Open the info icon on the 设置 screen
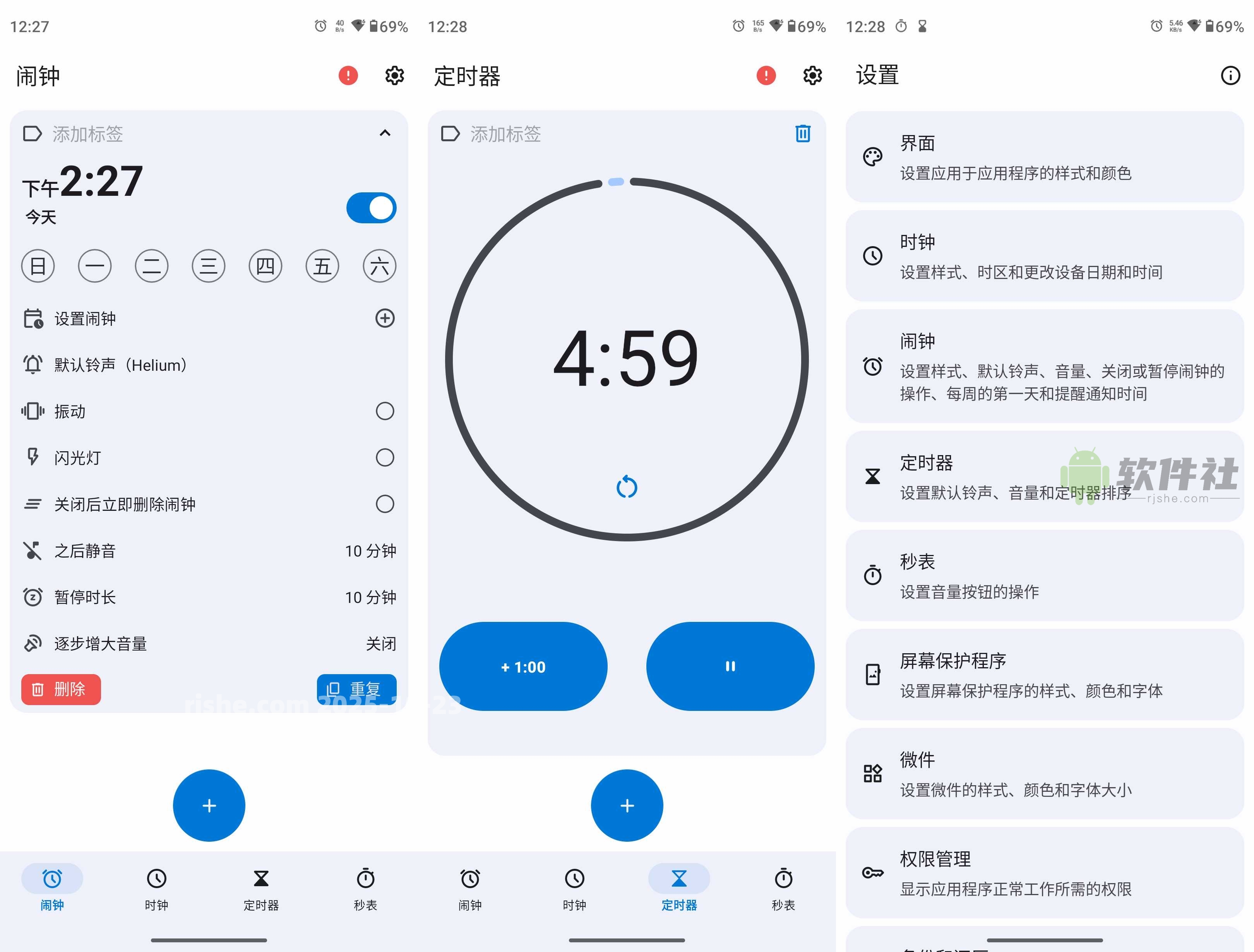Viewport: 1254px width, 952px height. click(x=1230, y=75)
